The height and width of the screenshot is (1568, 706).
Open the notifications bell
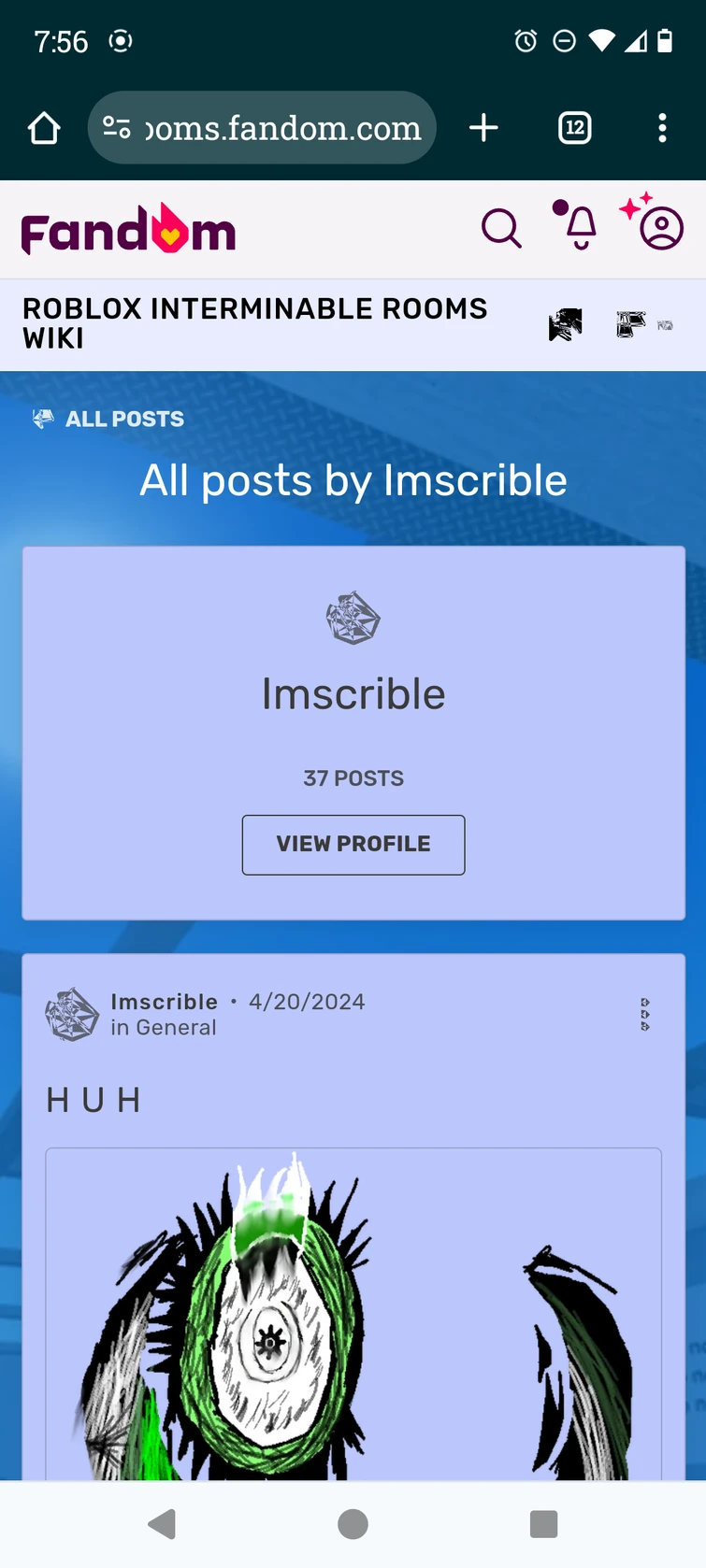pyautogui.click(x=579, y=227)
